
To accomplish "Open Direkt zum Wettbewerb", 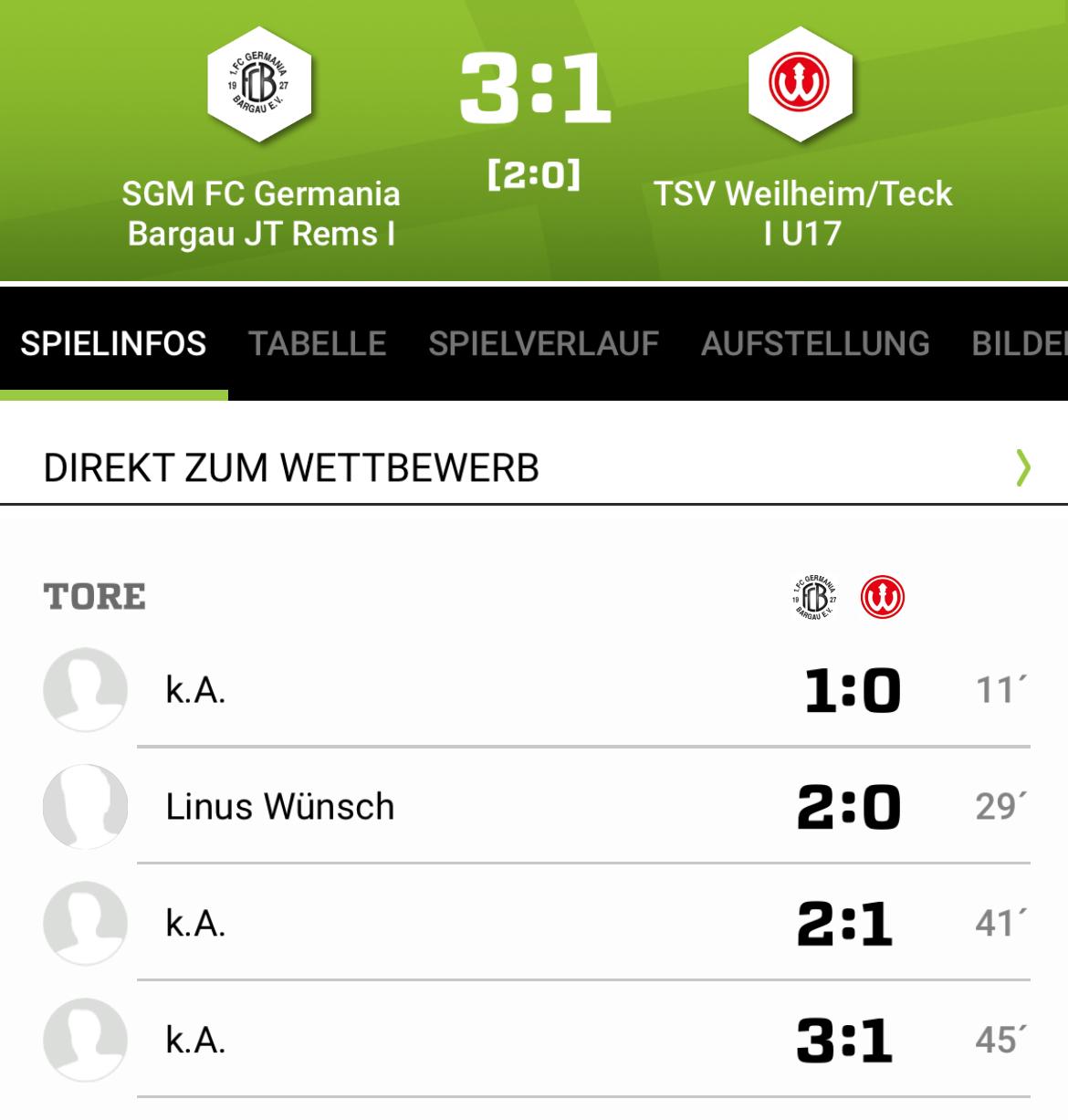I will [534, 467].
